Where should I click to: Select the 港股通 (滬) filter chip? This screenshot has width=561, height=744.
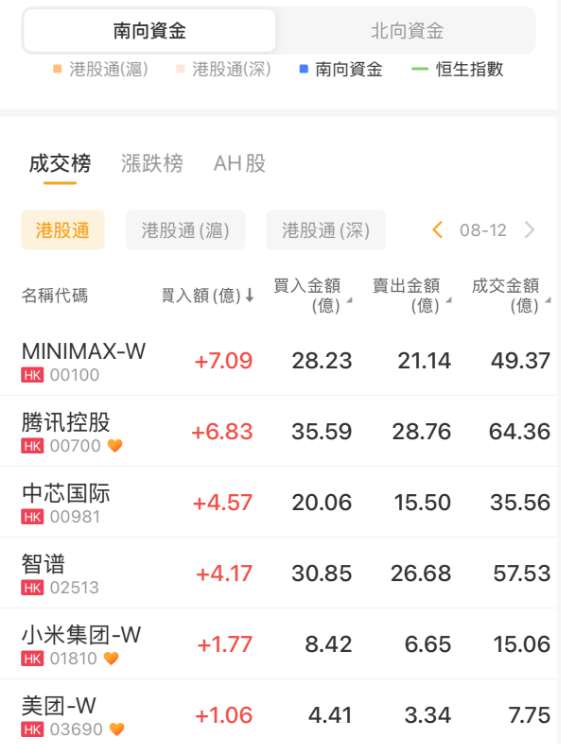coord(186,230)
